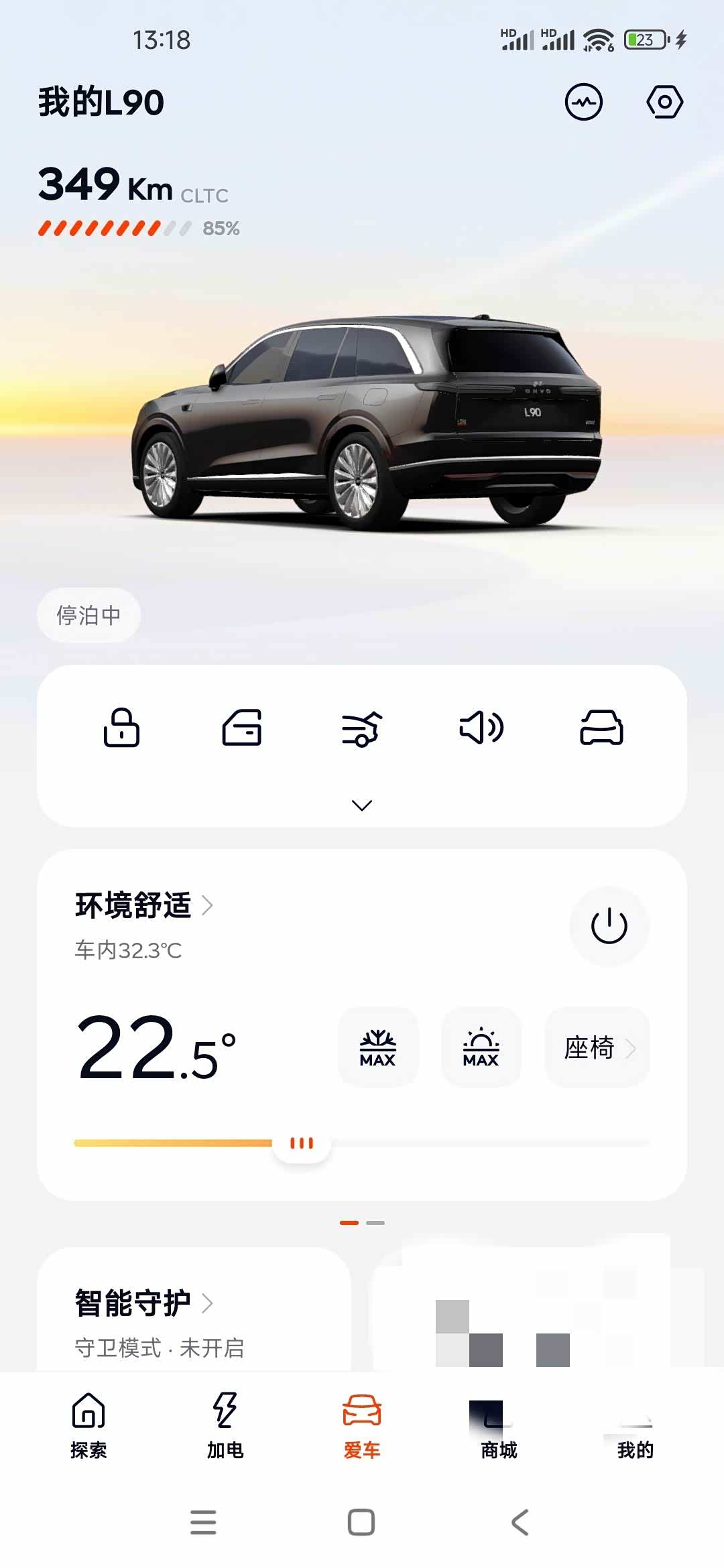Tap the 停泊中 parking status chip
Viewport: 724px width, 1568px height.
88,616
